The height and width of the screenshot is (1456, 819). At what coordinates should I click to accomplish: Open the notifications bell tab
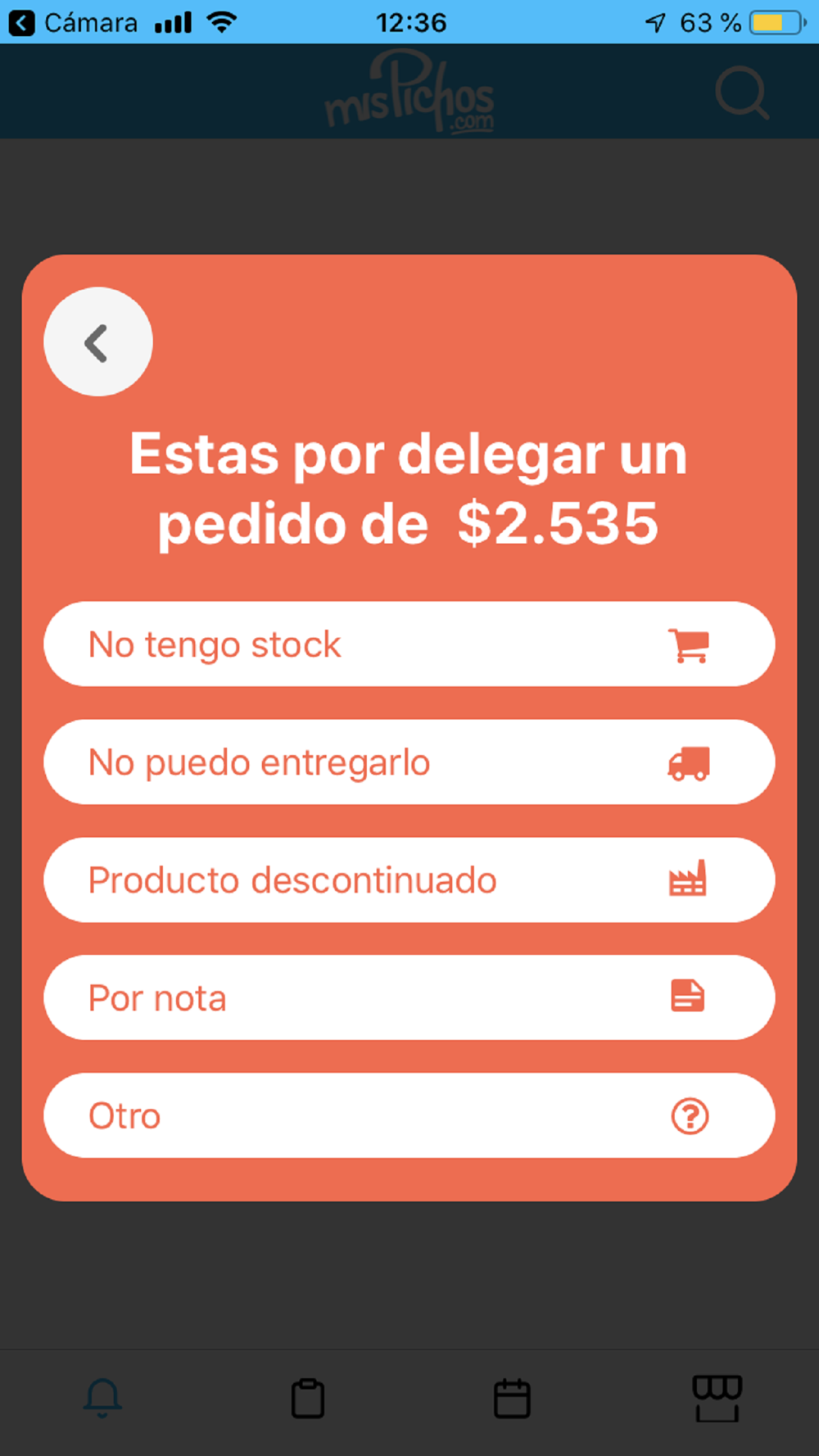[x=102, y=1398]
